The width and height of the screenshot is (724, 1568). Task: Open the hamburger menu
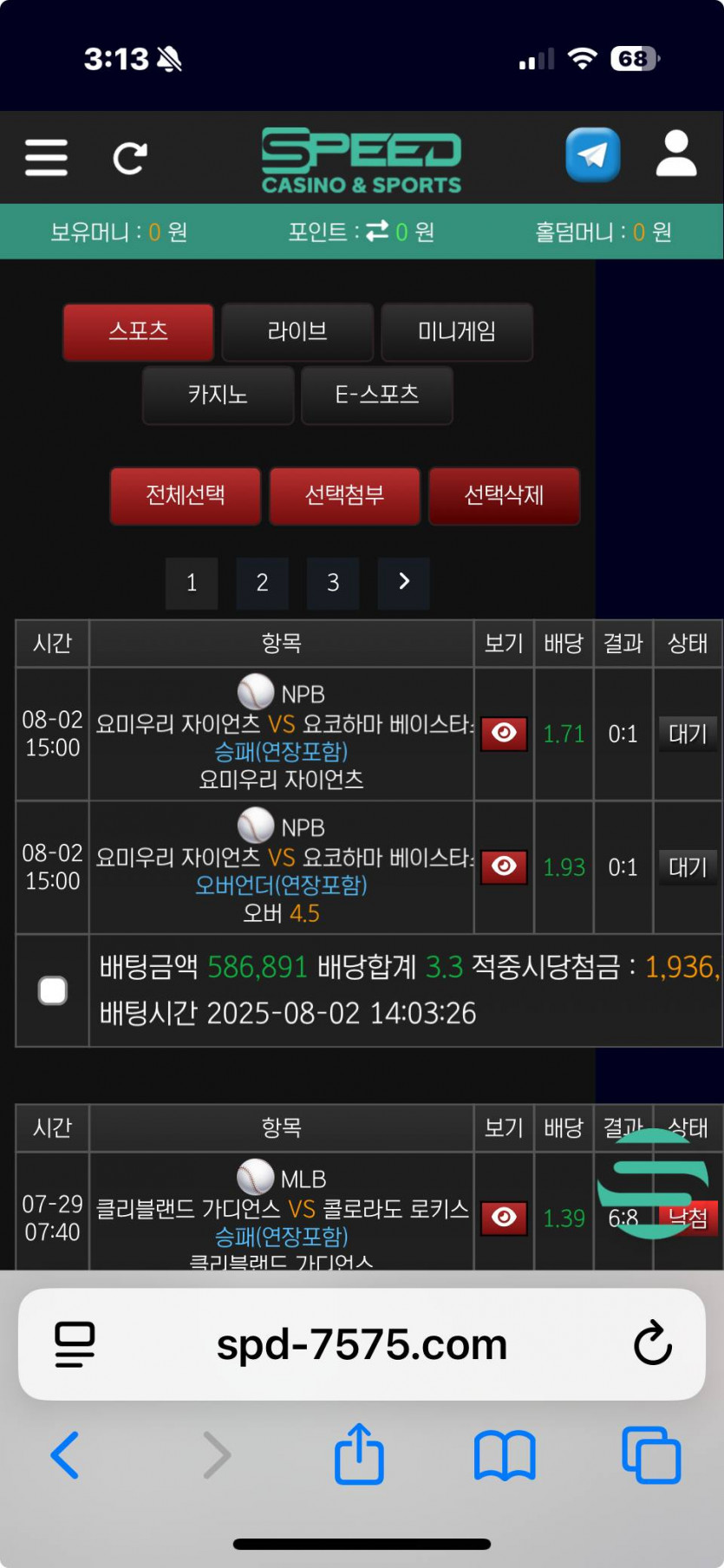(46, 157)
